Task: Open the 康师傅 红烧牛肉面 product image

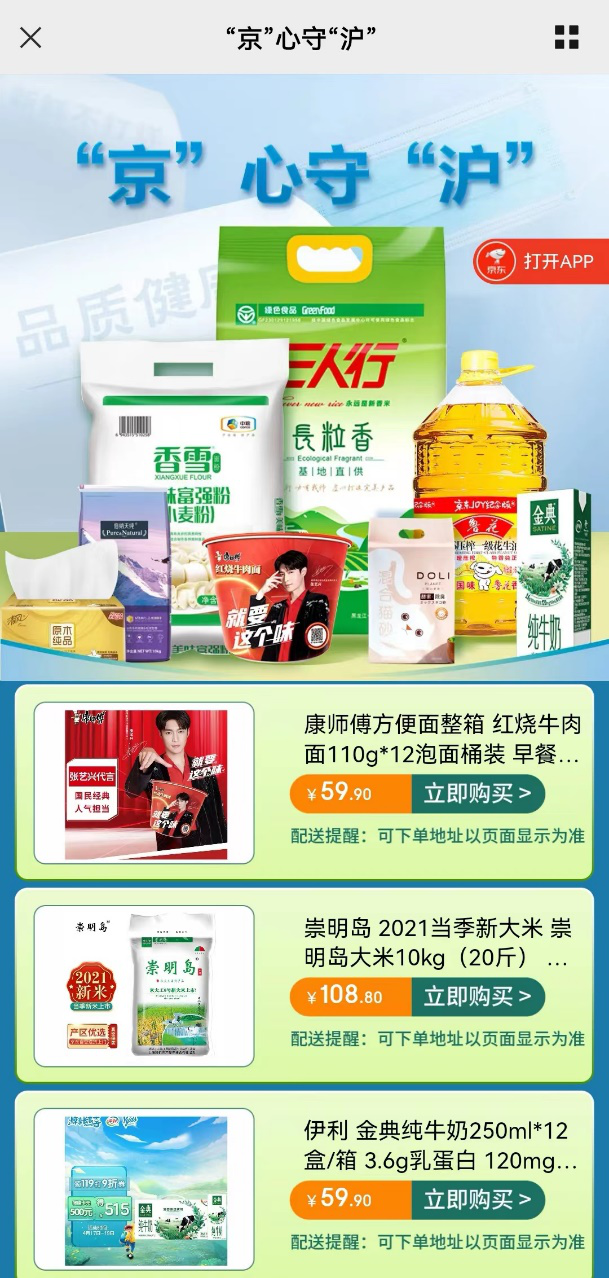Action: 144,782
